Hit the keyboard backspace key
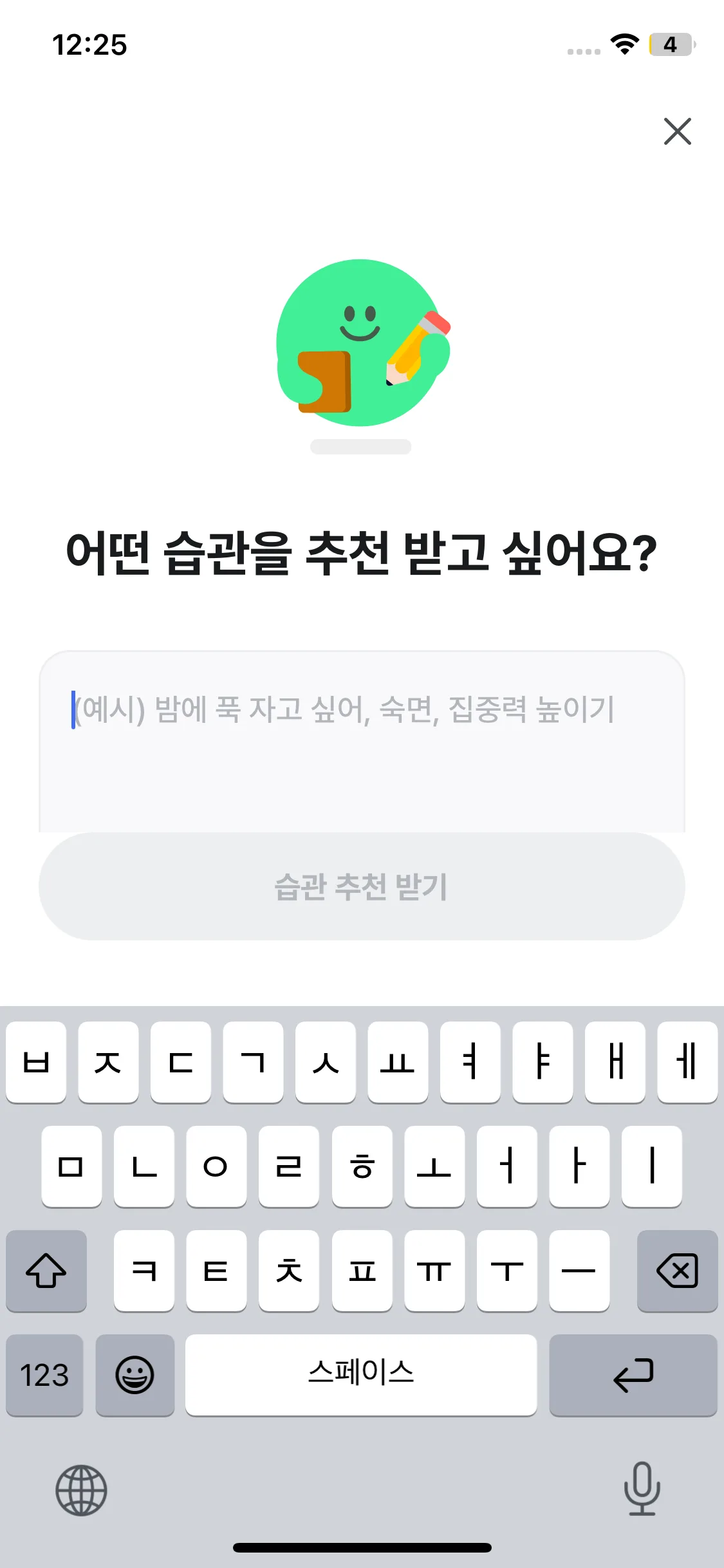This screenshot has width=724, height=1568. coord(677,1271)
